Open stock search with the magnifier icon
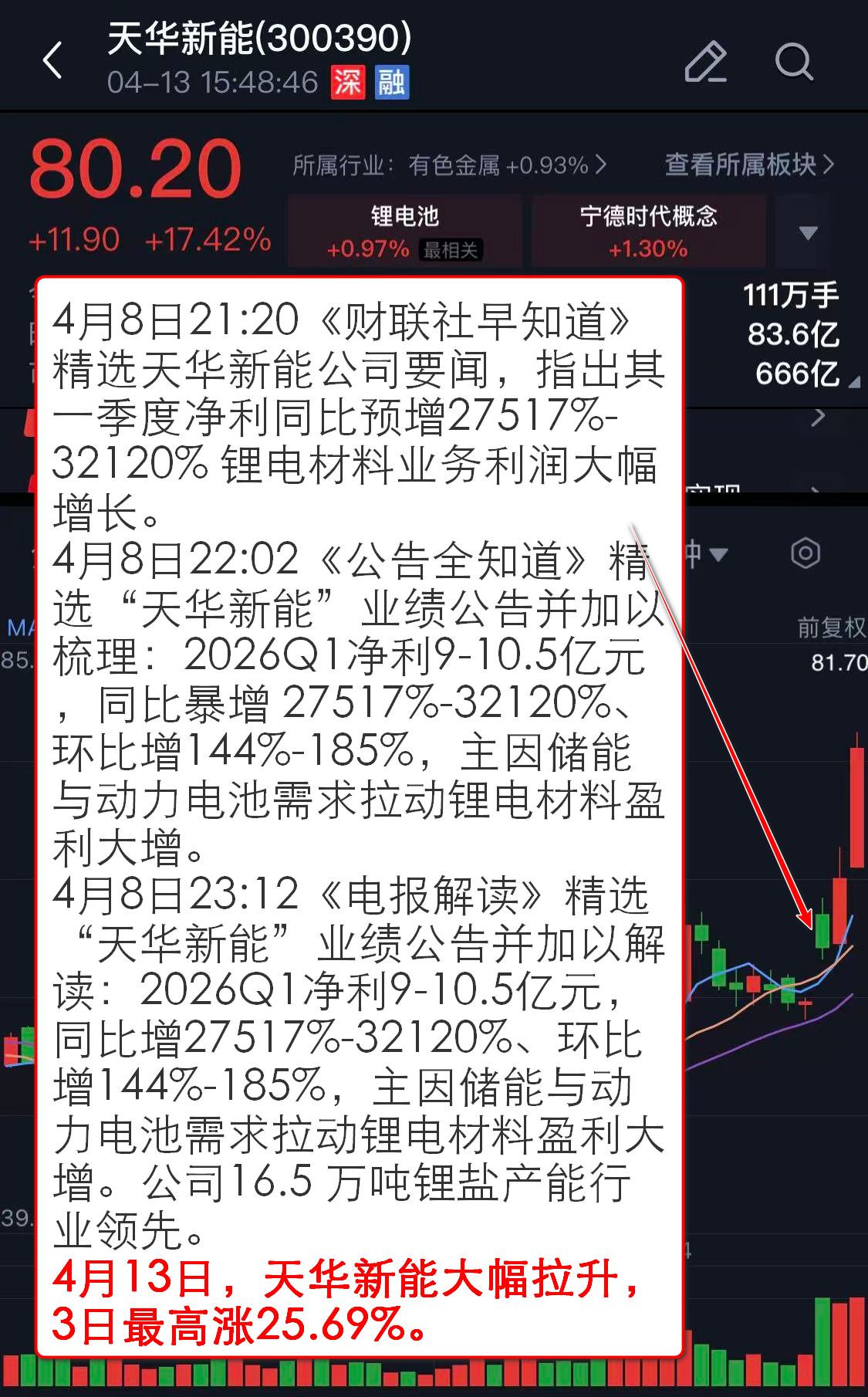The height and width of the screenshot is (1397, 868). pyautogui.click(x=793, y=62)
